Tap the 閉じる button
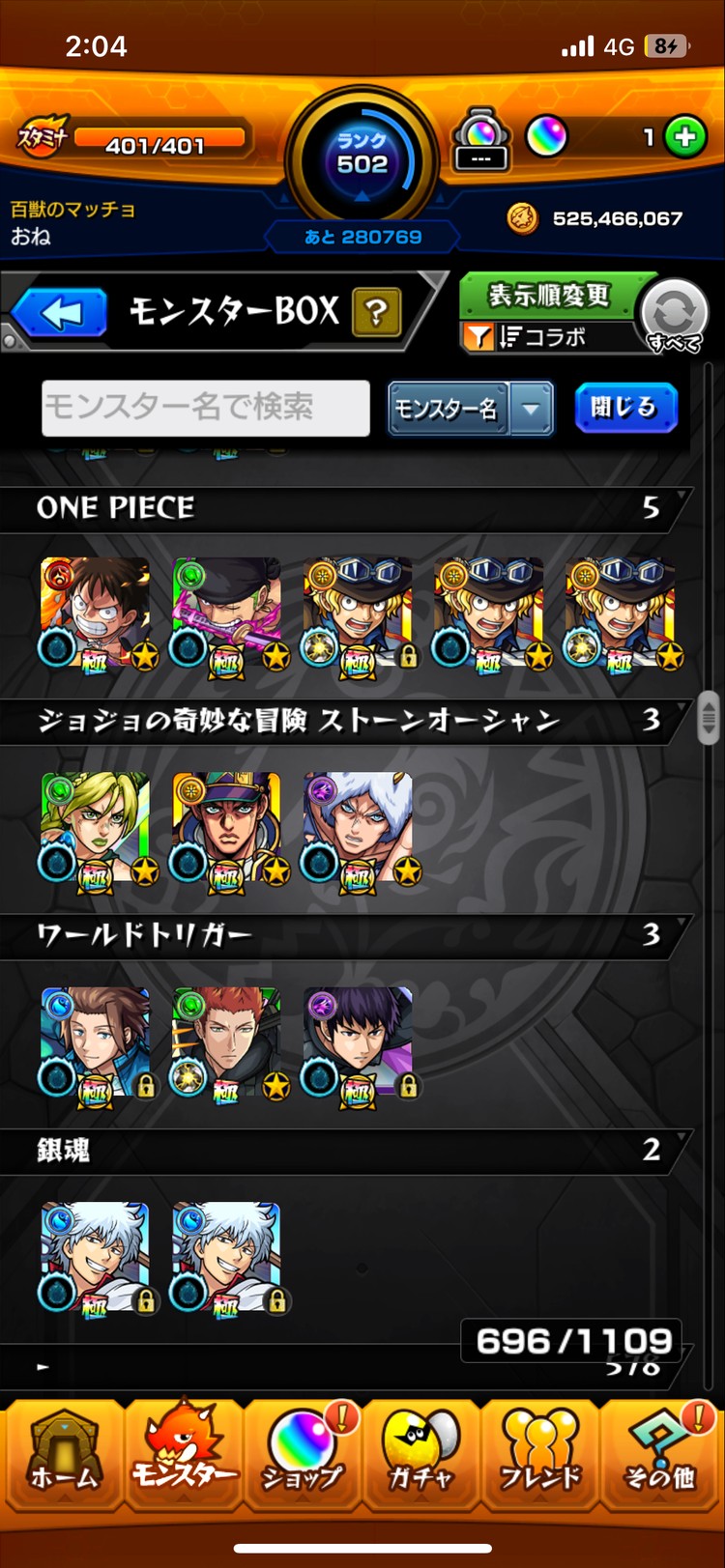 [x=624, y=408]
